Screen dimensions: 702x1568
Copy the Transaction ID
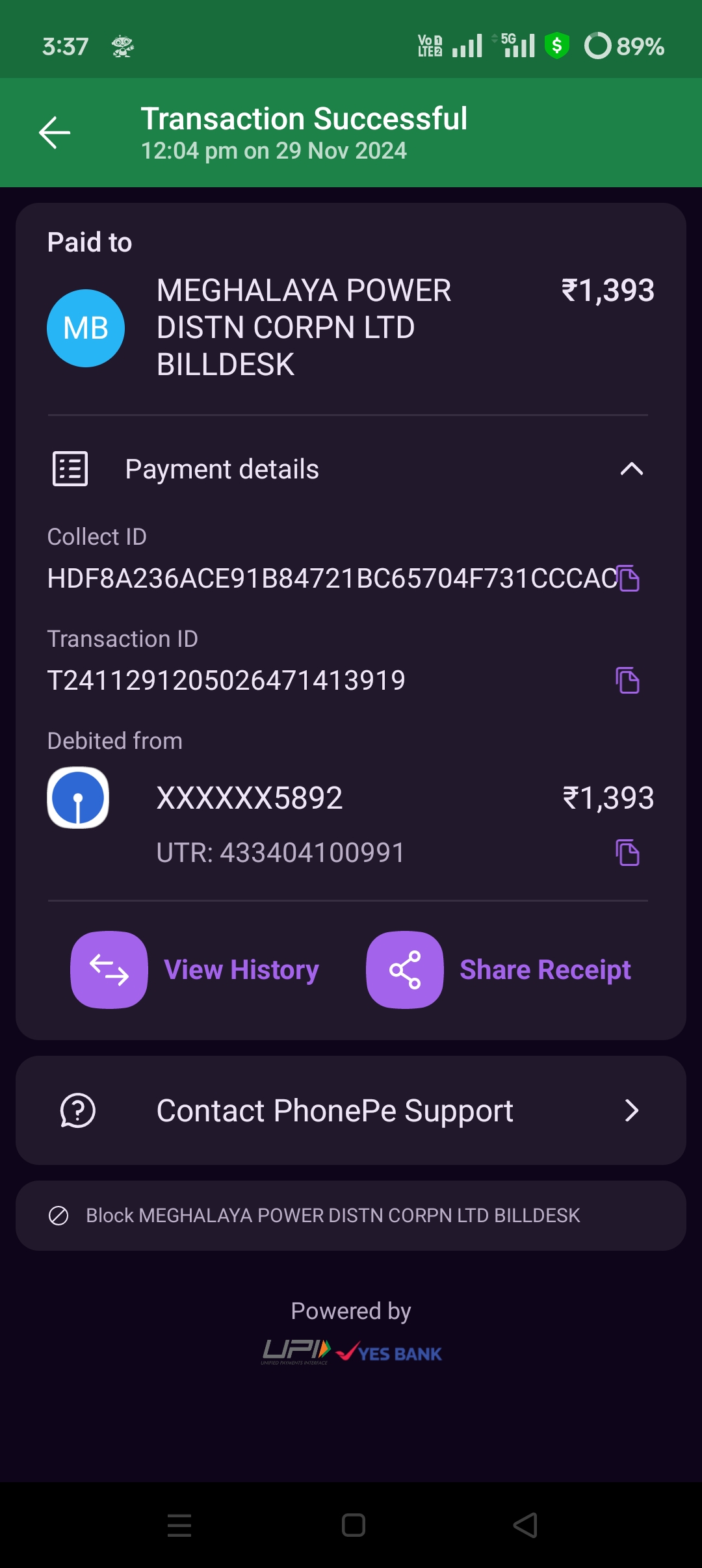click(627, 680)
